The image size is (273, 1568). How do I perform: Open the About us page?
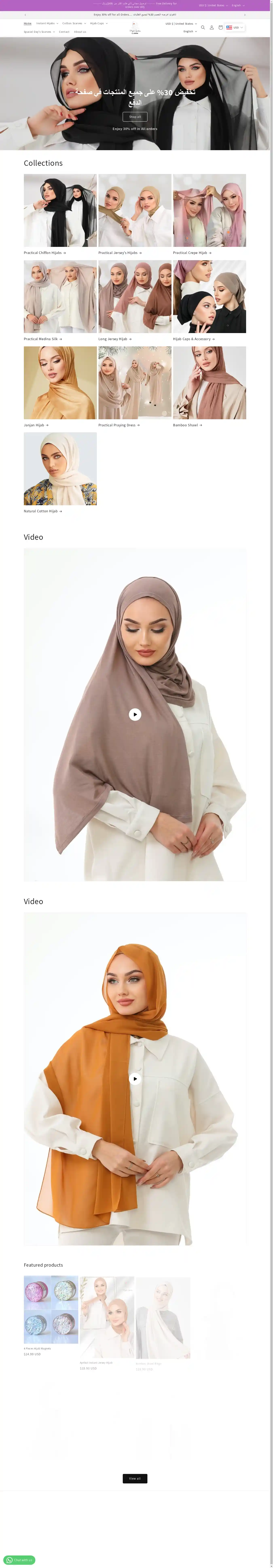(x=80, y=32)
